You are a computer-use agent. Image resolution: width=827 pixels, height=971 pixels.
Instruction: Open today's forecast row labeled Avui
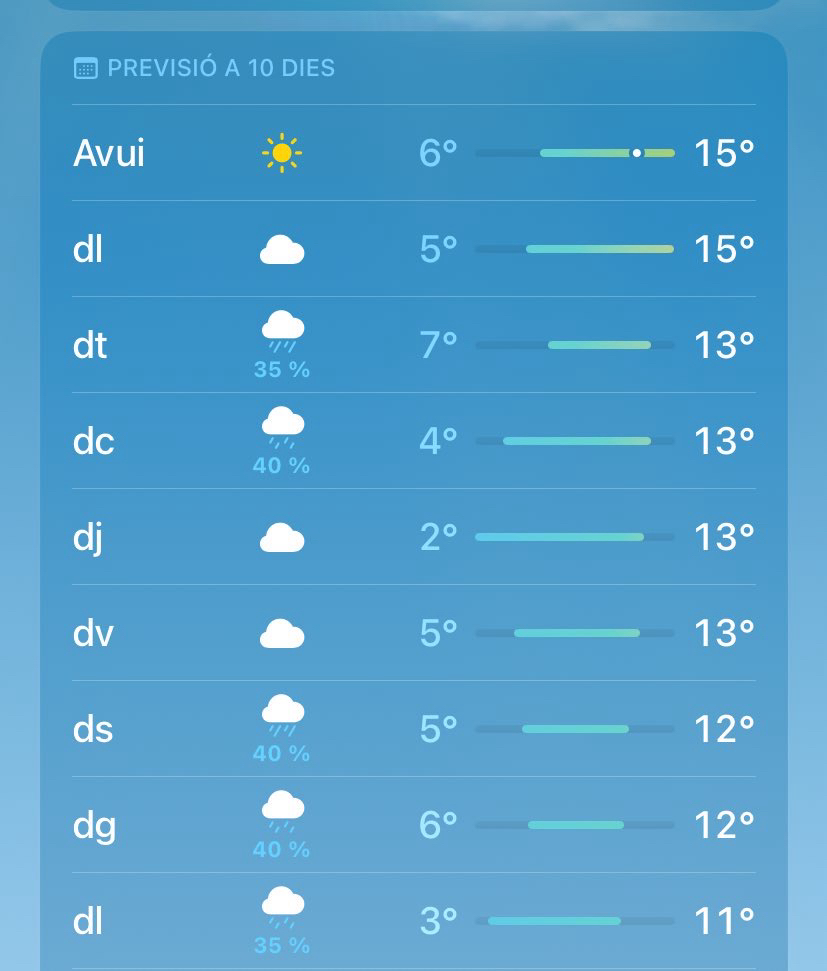[413, 153]
